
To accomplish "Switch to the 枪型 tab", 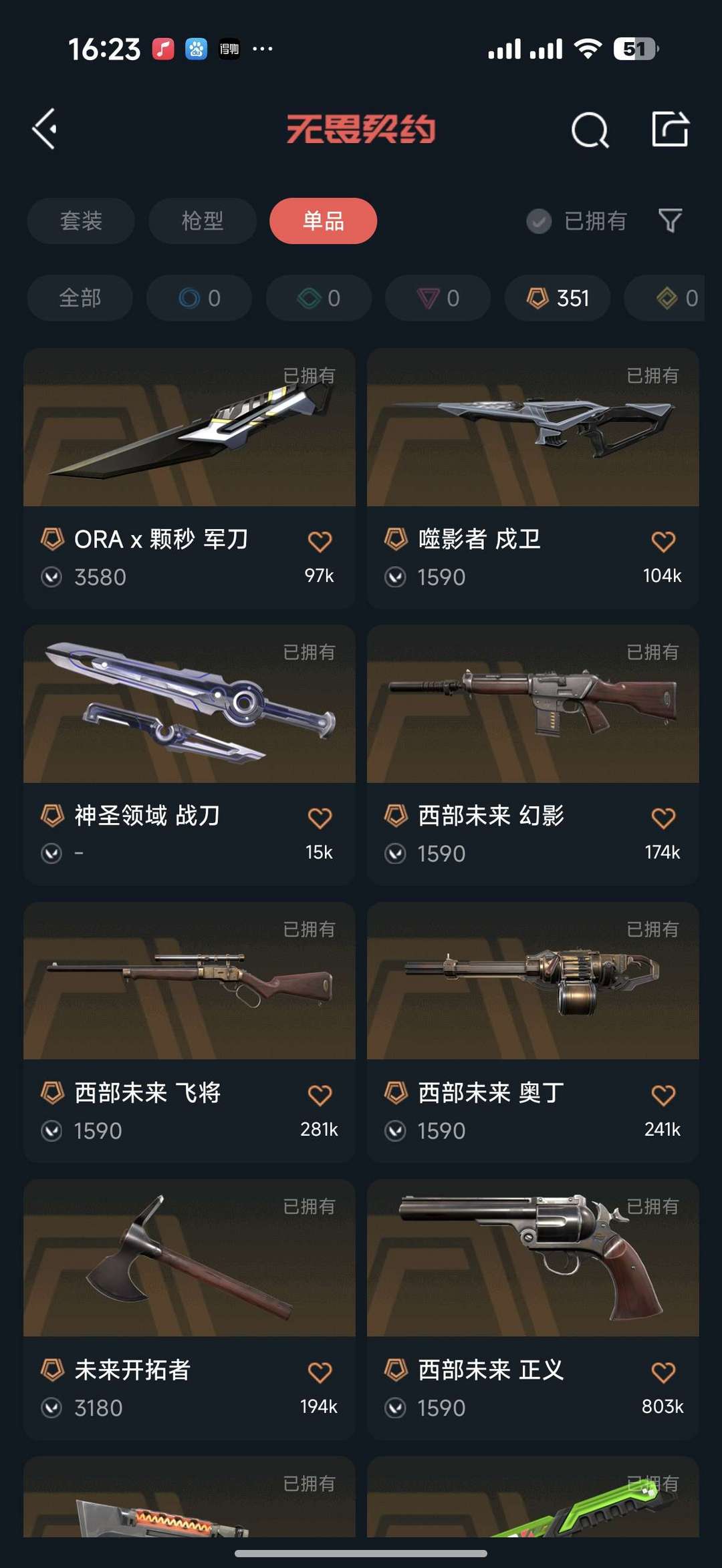I will tap(202, 220).
